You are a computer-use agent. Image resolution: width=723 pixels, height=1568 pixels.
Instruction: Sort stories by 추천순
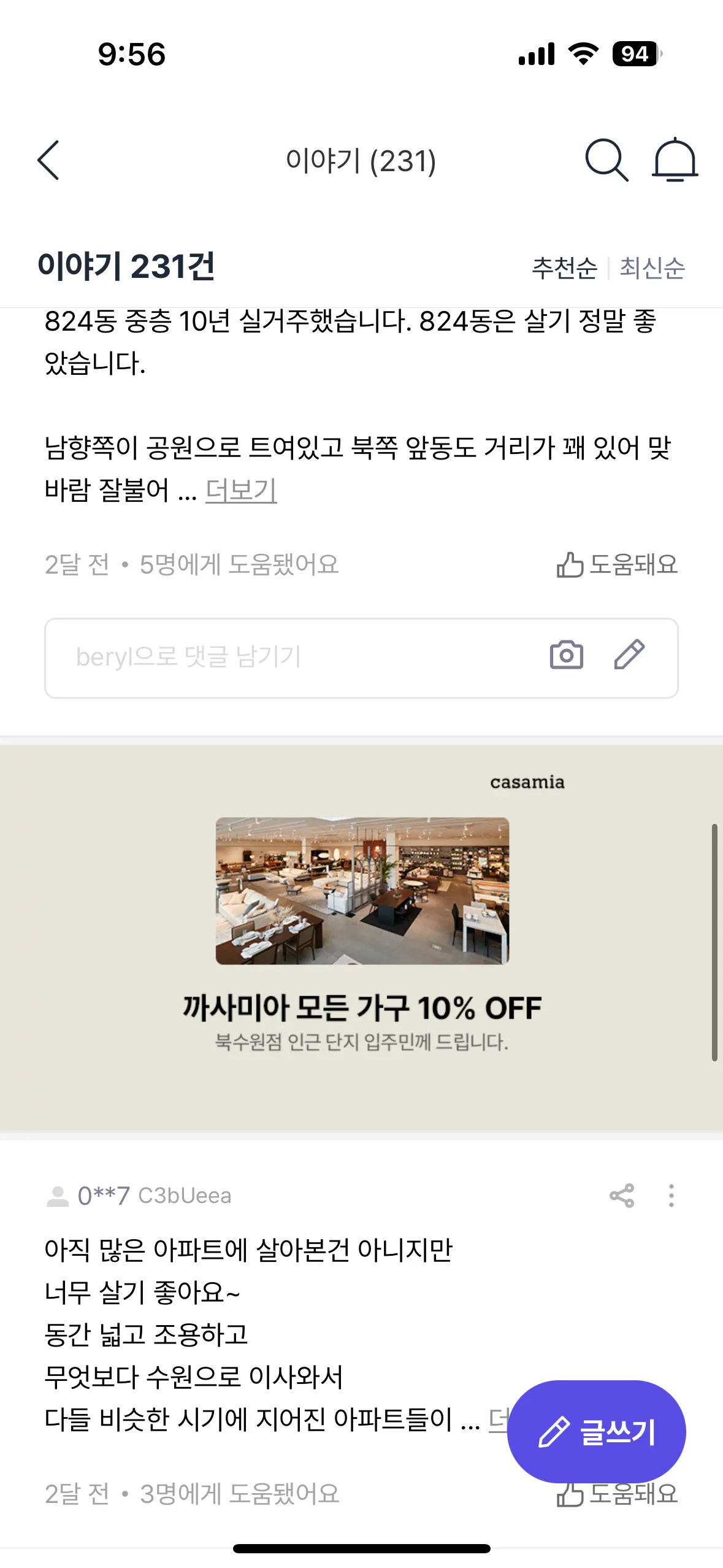564,268
